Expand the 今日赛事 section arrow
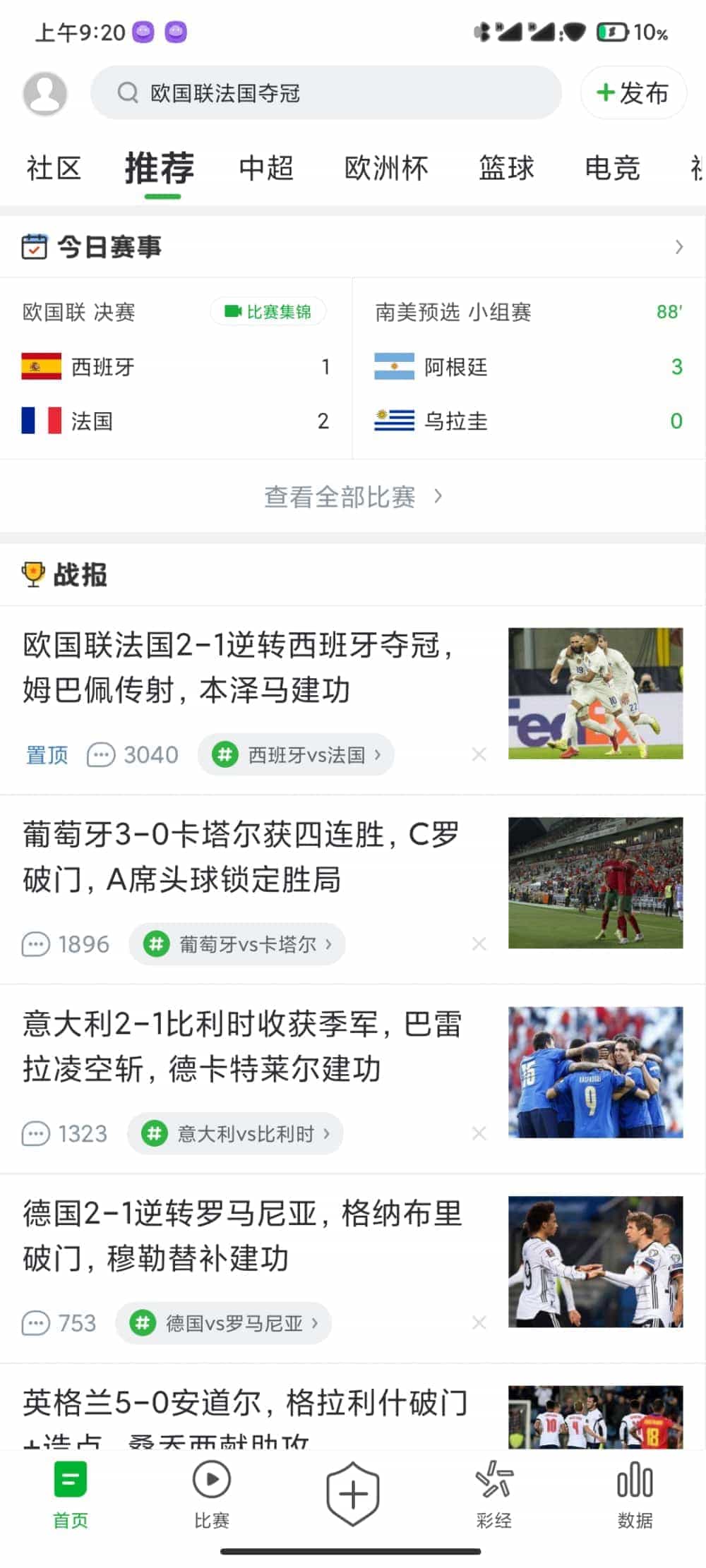706x1568 pixels. [678, 247]
